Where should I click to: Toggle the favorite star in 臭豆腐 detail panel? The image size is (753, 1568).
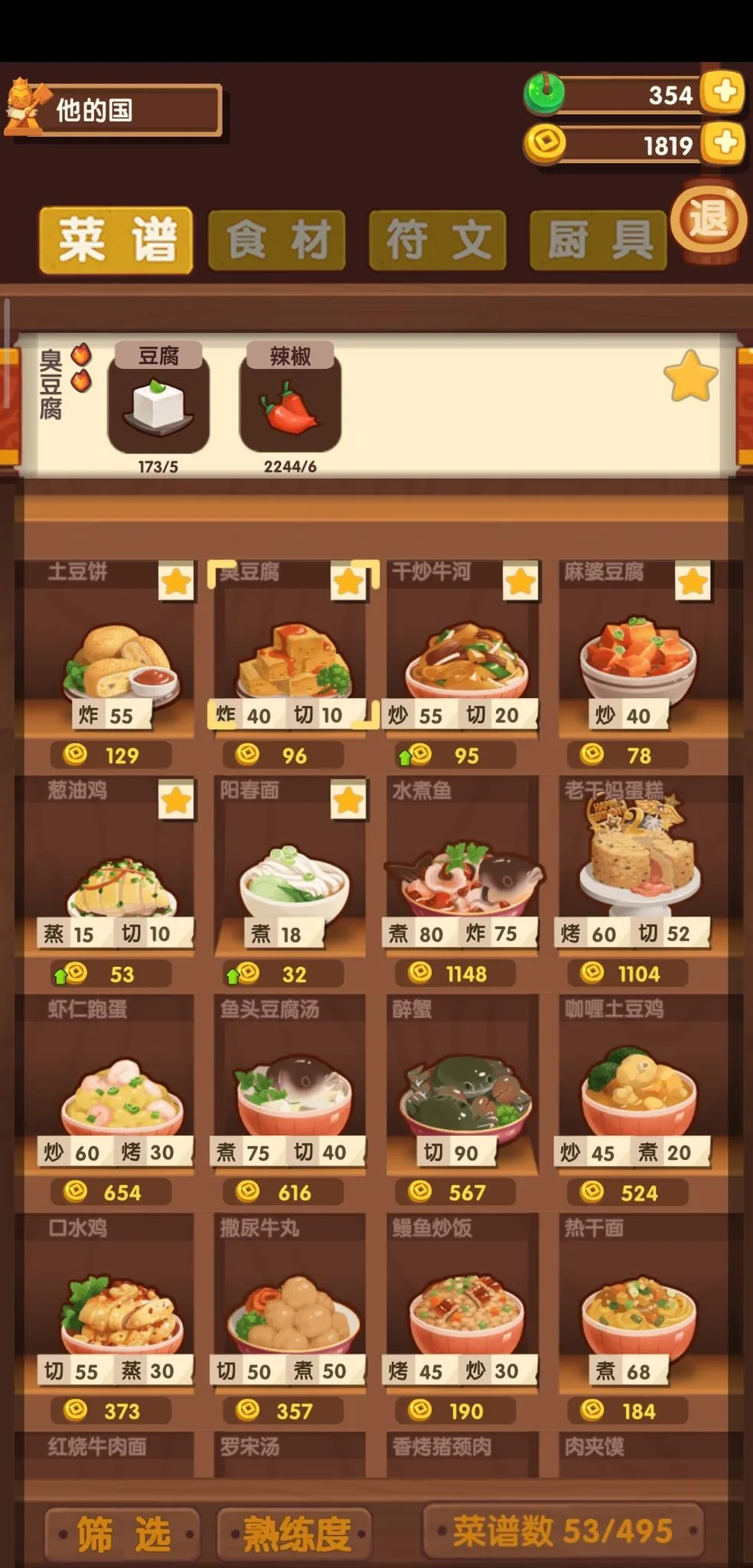[690, 376]
